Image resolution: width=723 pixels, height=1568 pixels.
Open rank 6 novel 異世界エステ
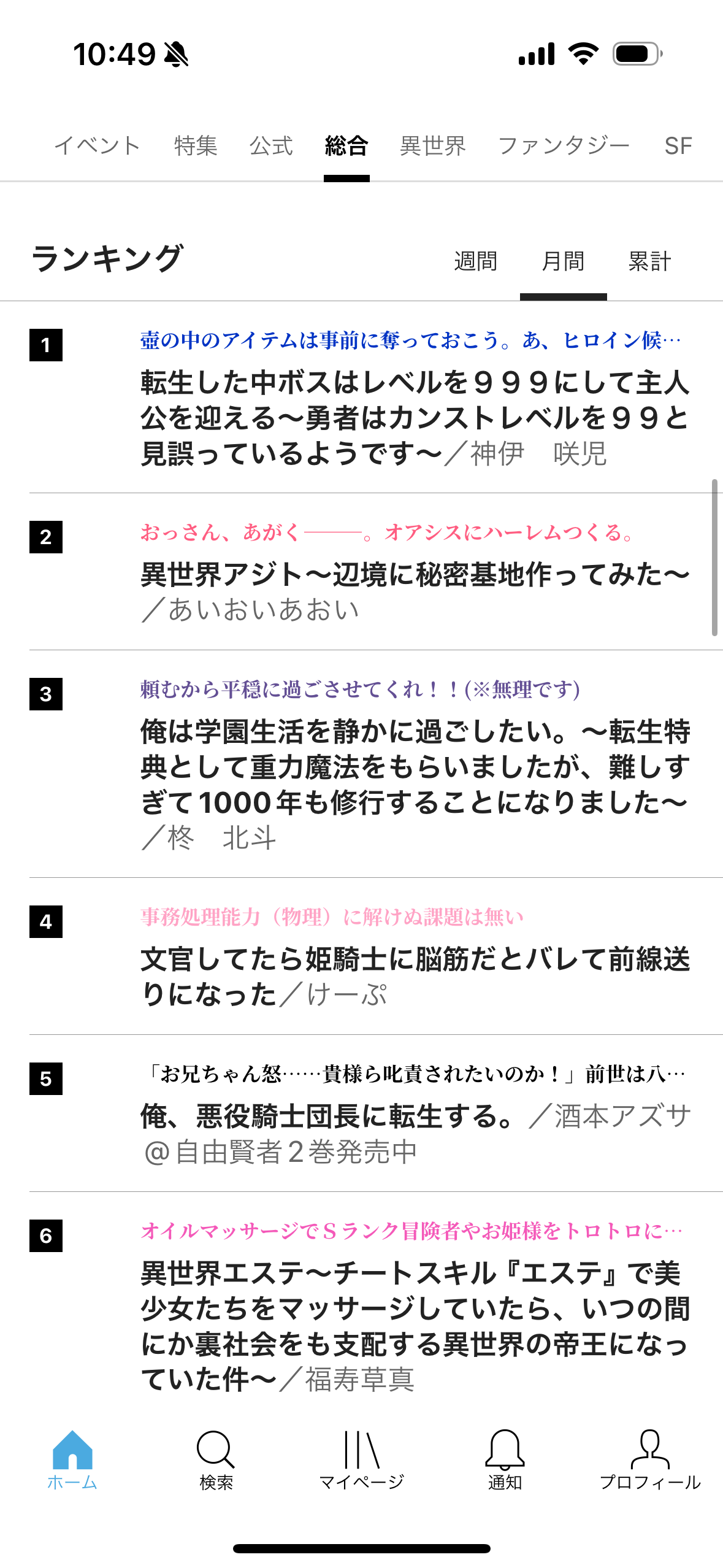(415, 1325)
